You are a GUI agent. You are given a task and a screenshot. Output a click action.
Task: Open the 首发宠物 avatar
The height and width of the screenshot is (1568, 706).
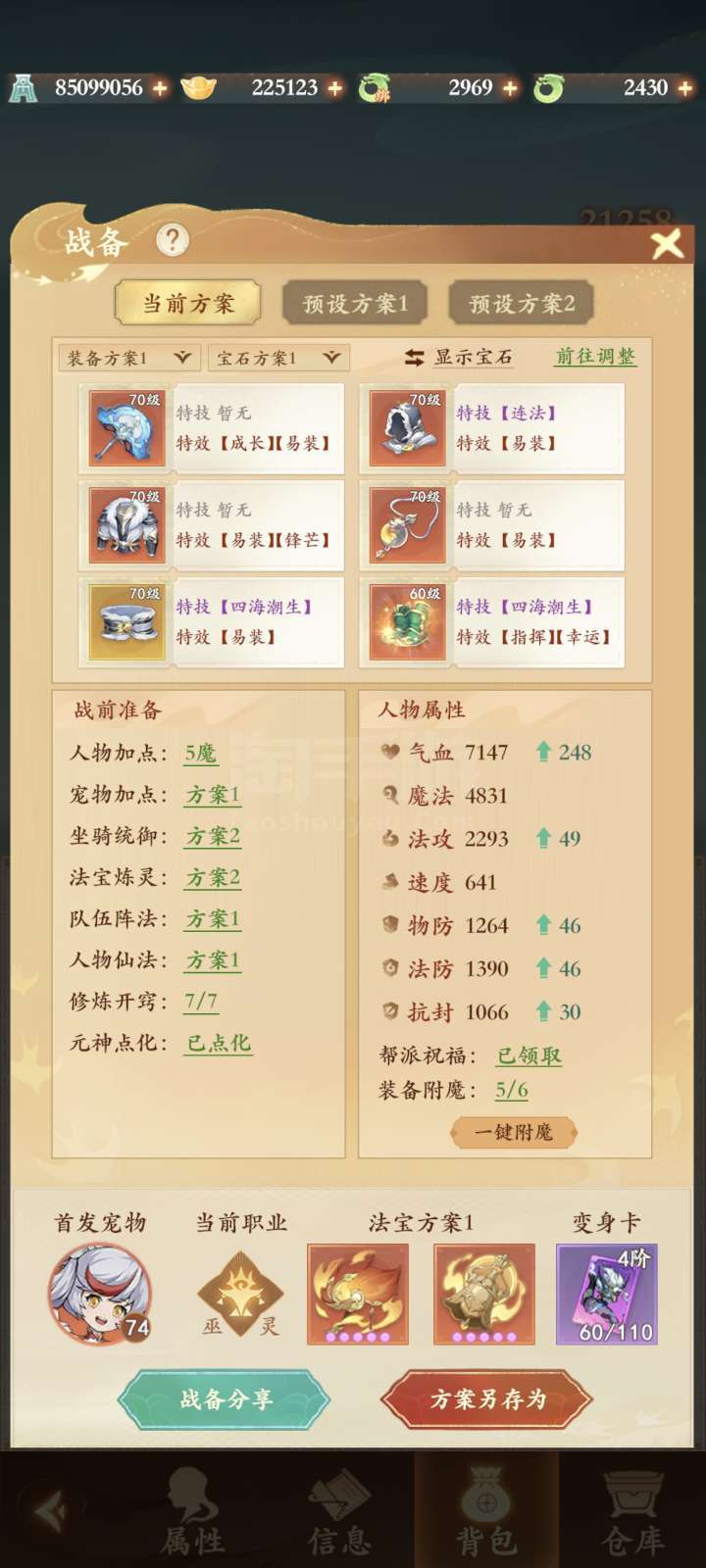click(x=100, y=1294)
